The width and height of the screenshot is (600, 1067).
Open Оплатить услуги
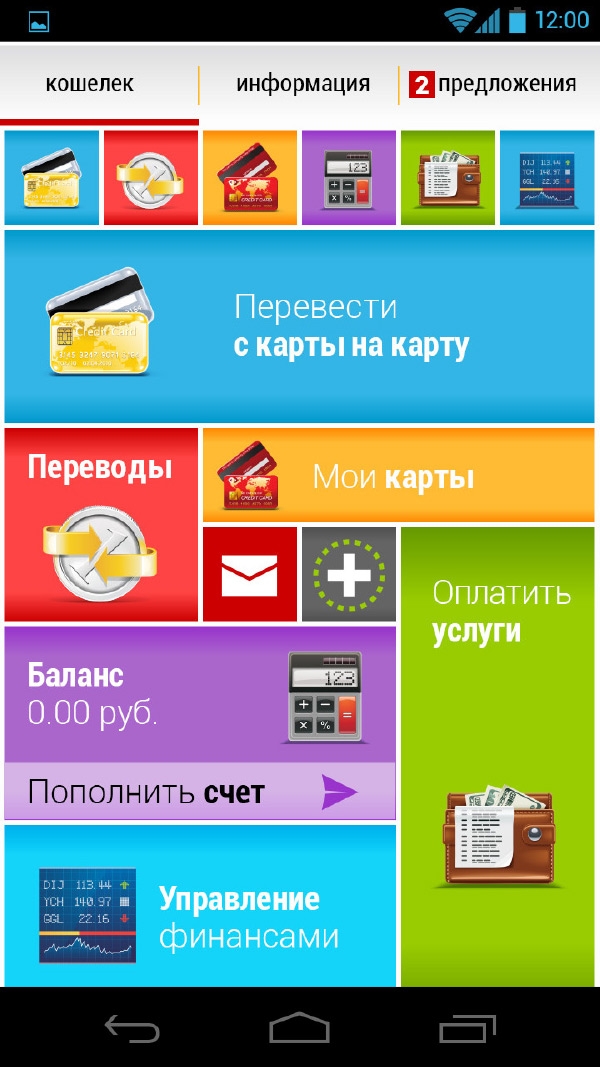tap(498, 757)
